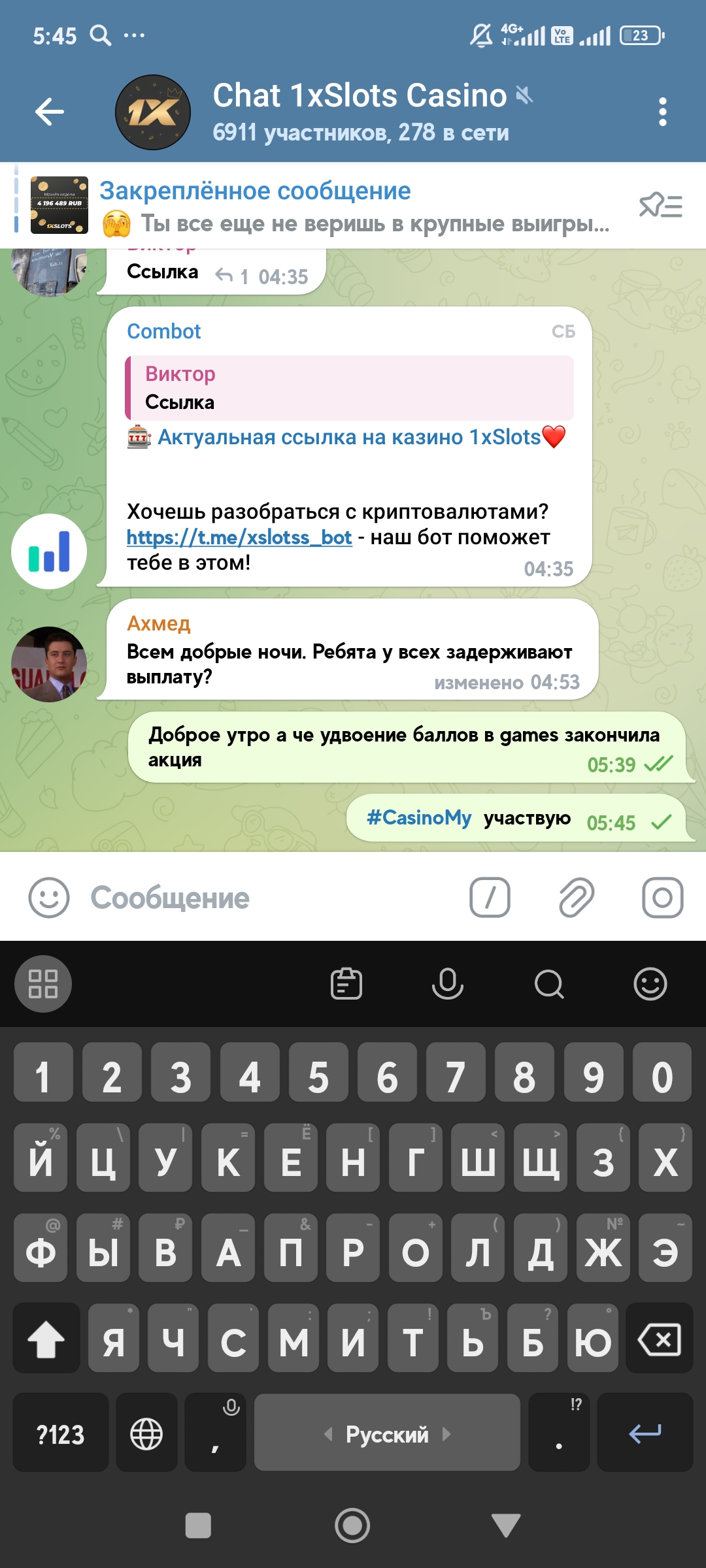Jump to Виктор's quoted message Ссылка
The image size is (706, 1568).
[350, 388]
